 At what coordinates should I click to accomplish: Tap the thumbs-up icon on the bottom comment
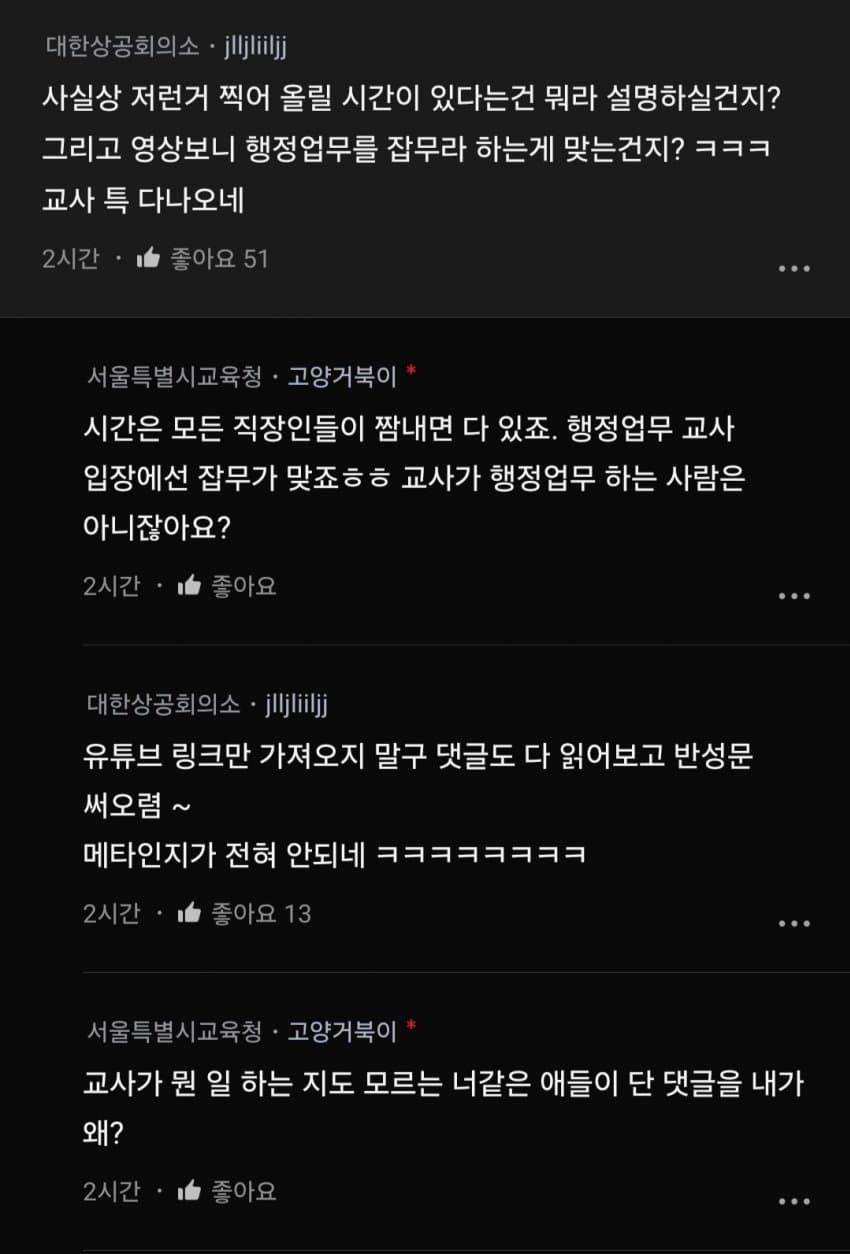click(x=188, y=1190)
